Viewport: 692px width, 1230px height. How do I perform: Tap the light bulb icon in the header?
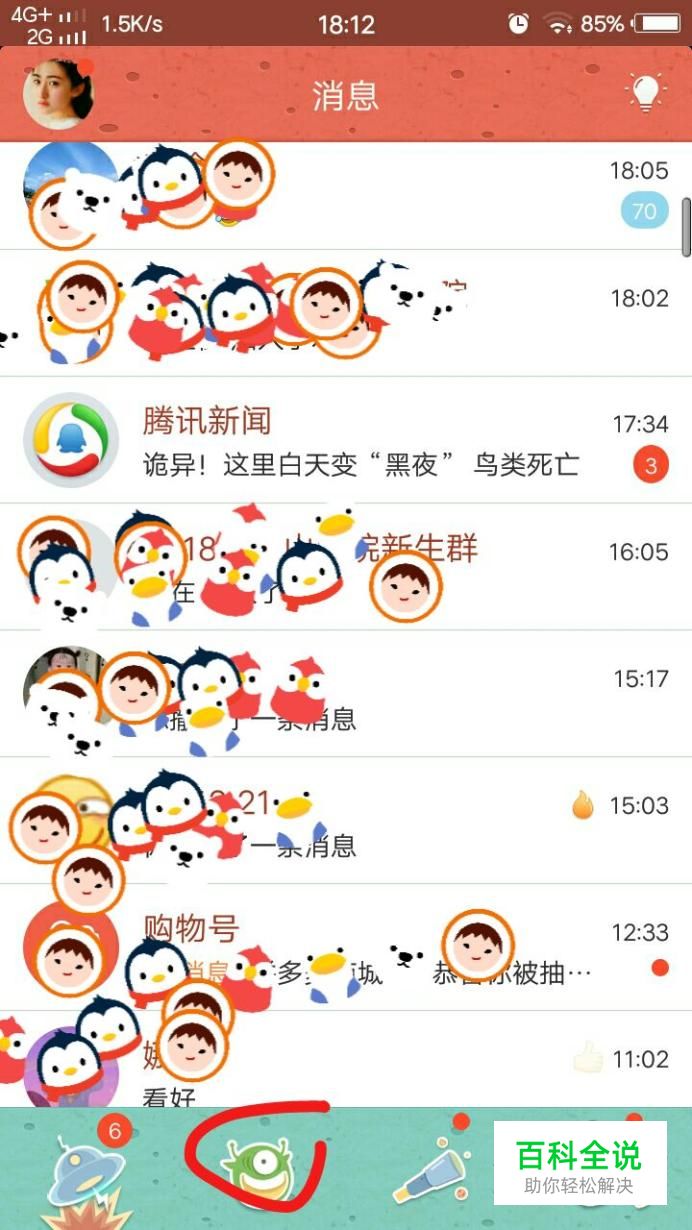tap(646, 94)
